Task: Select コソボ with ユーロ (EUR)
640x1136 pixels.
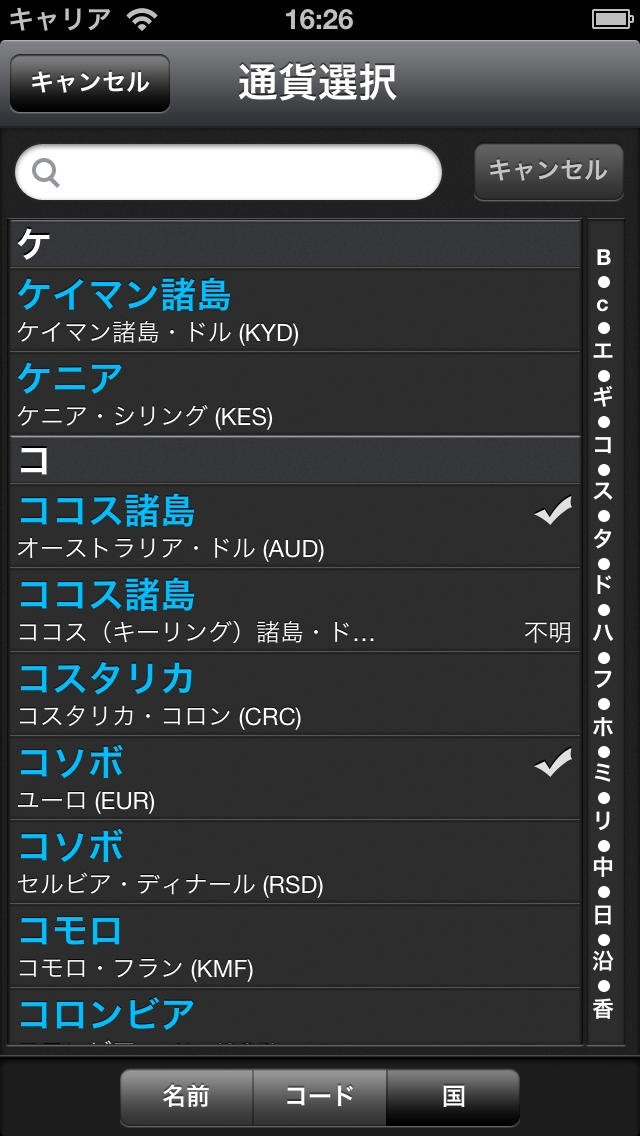Action: [x=295, y=778]
